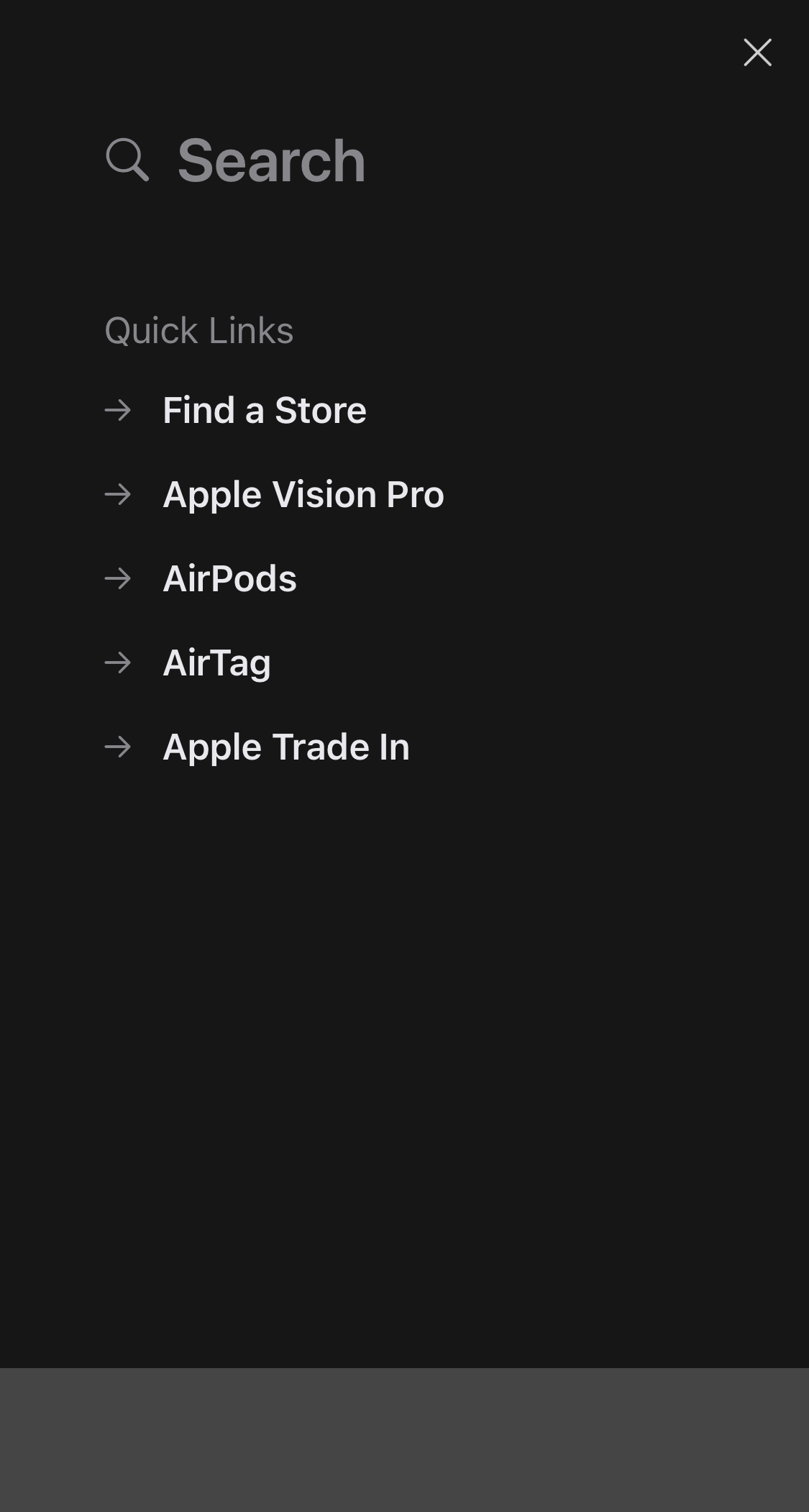809x1512 pixels.
Task: Select the AirPods quick link
Action: [x=230, y=578]
